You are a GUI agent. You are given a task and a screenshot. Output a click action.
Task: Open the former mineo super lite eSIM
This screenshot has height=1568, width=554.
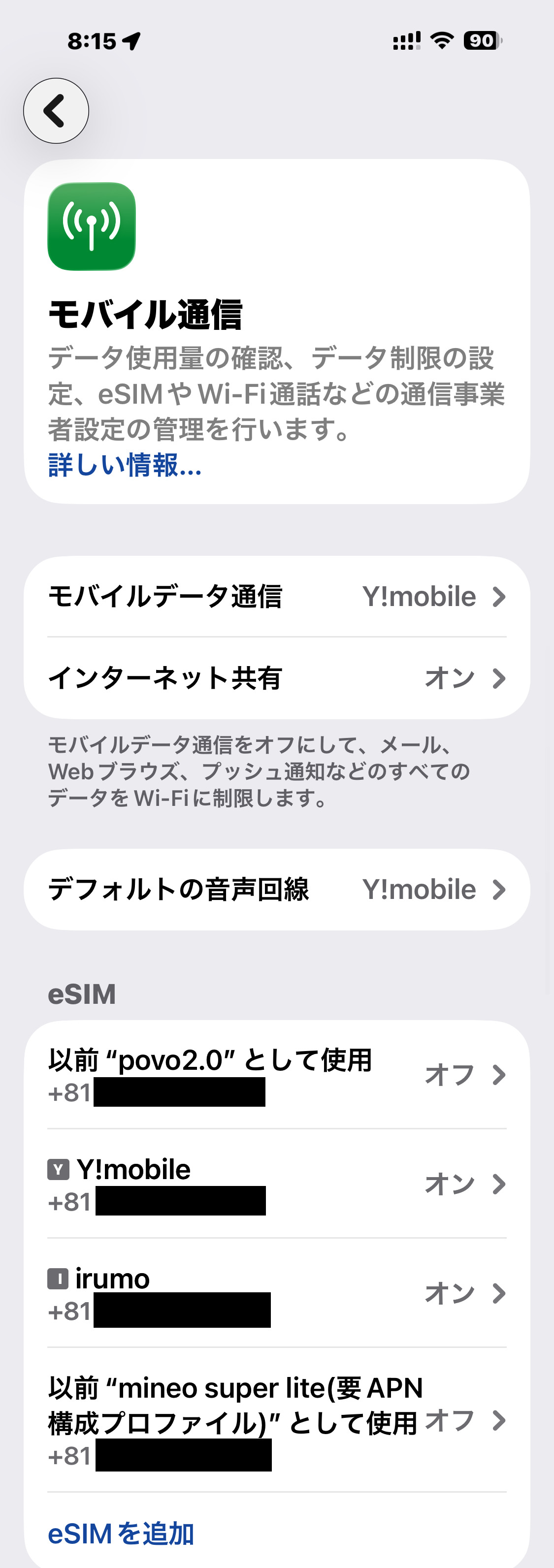click(276, 1419)
